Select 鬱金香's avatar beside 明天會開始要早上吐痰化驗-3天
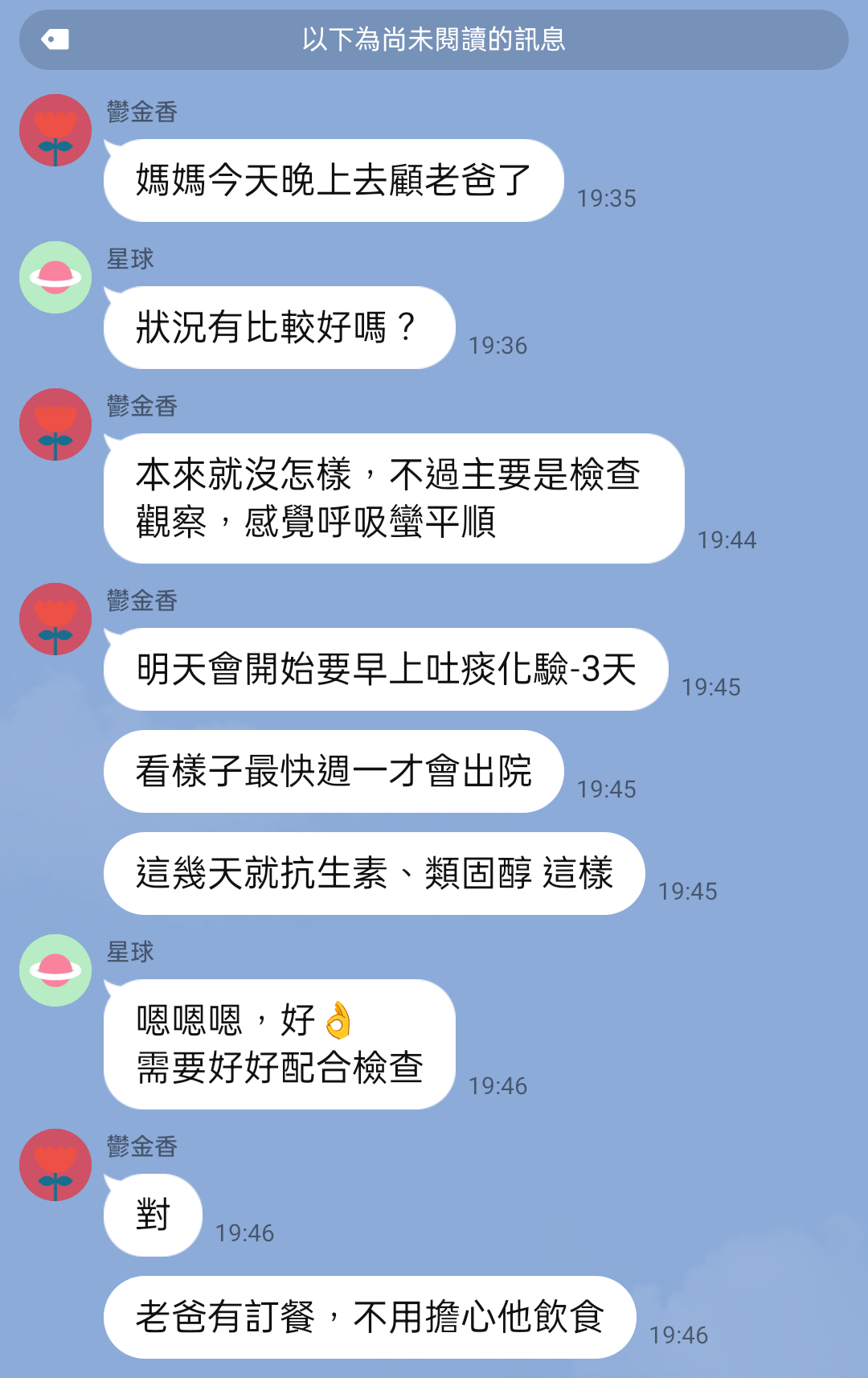 pos(55,619)
